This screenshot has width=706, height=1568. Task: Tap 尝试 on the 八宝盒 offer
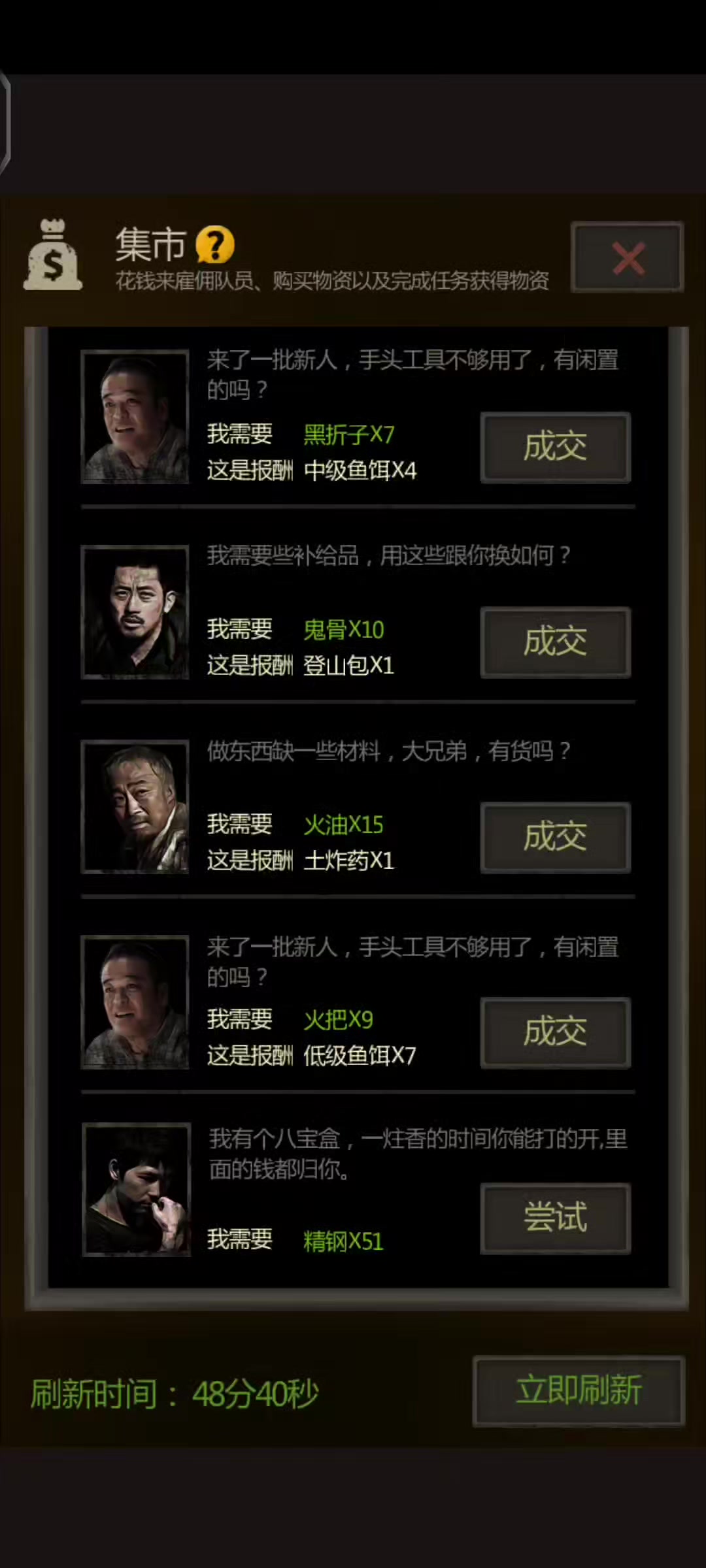555,1218
